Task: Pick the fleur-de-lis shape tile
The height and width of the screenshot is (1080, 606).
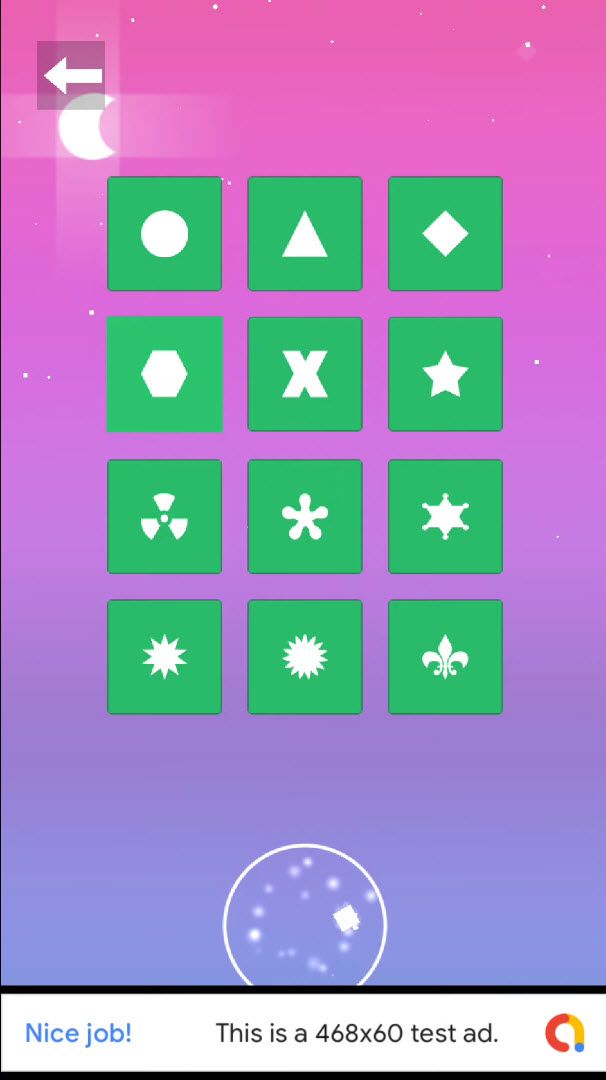Action: click(x=445, y=657)
